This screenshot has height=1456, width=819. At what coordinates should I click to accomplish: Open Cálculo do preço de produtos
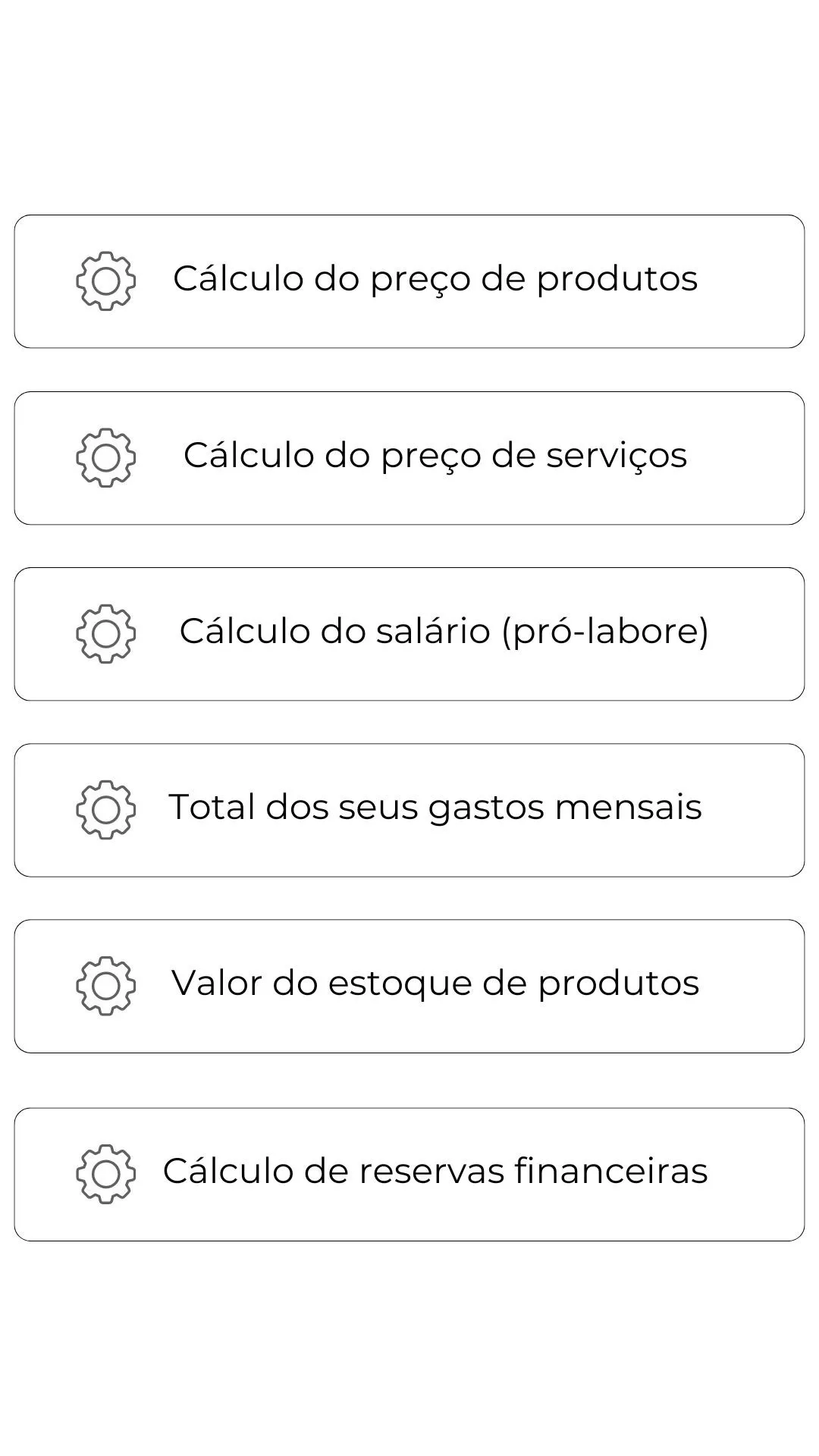click(x=409, y=281)
